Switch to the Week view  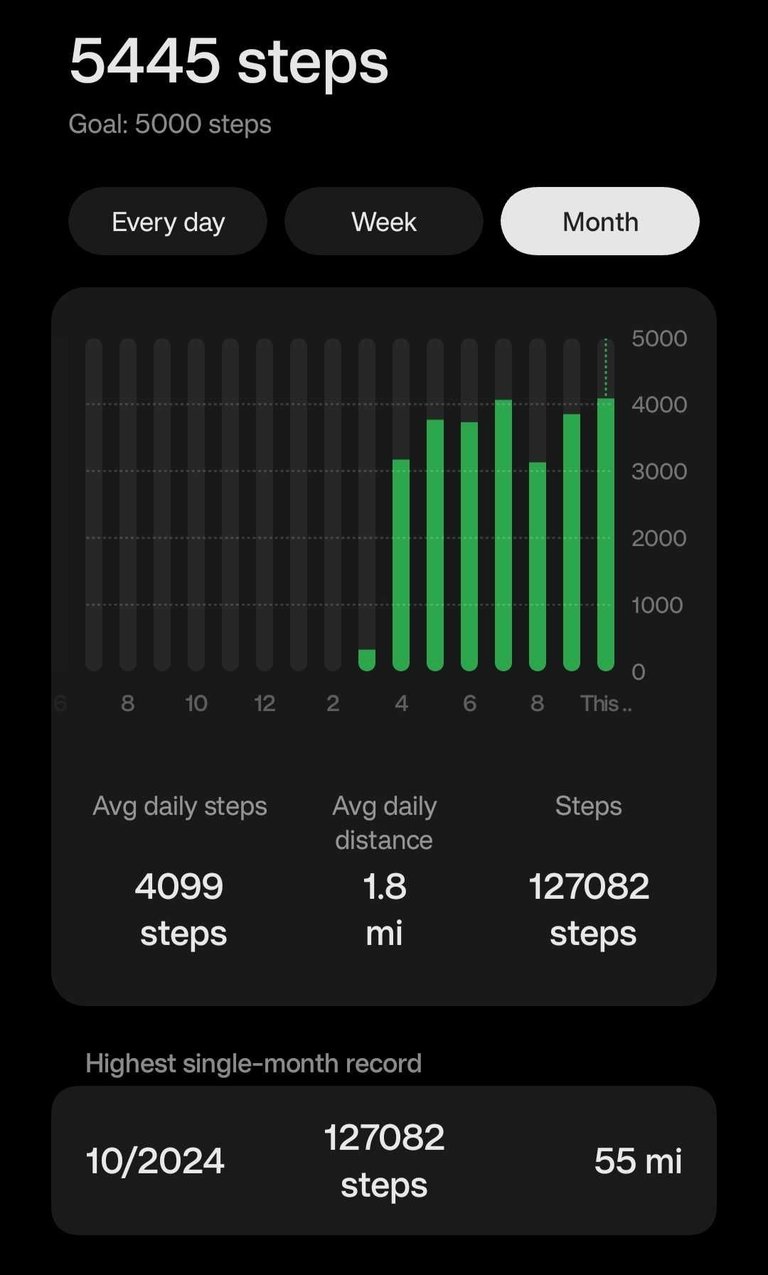click(x=384, y=221)
